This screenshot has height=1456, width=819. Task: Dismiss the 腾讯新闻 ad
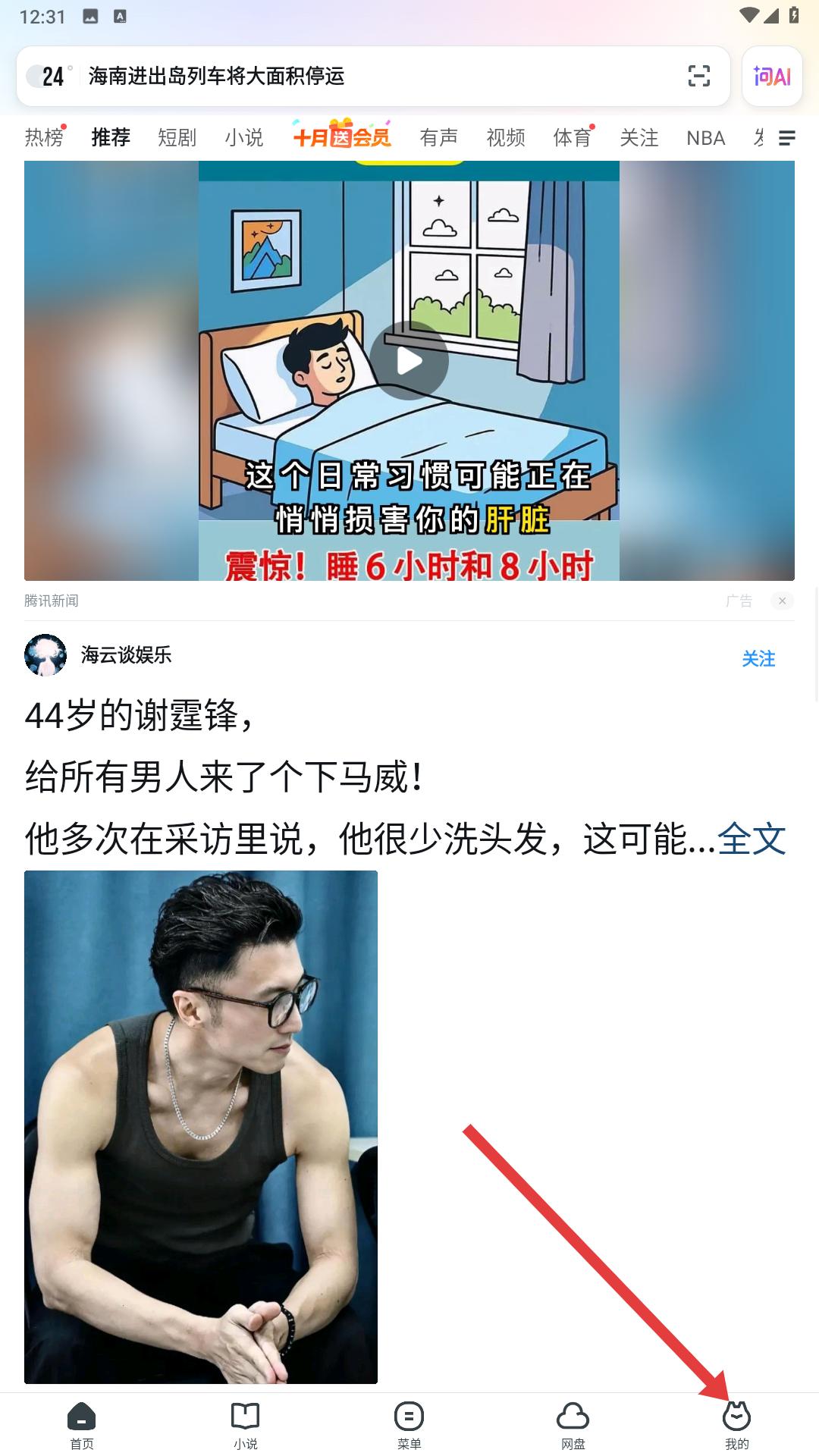782,601
